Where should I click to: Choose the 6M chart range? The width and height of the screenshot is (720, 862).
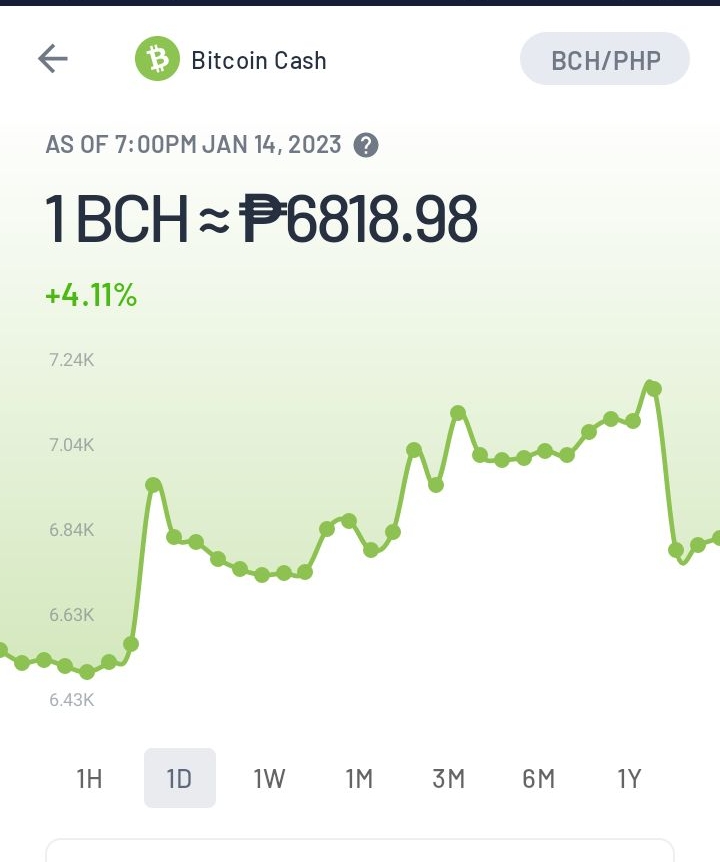539,778
